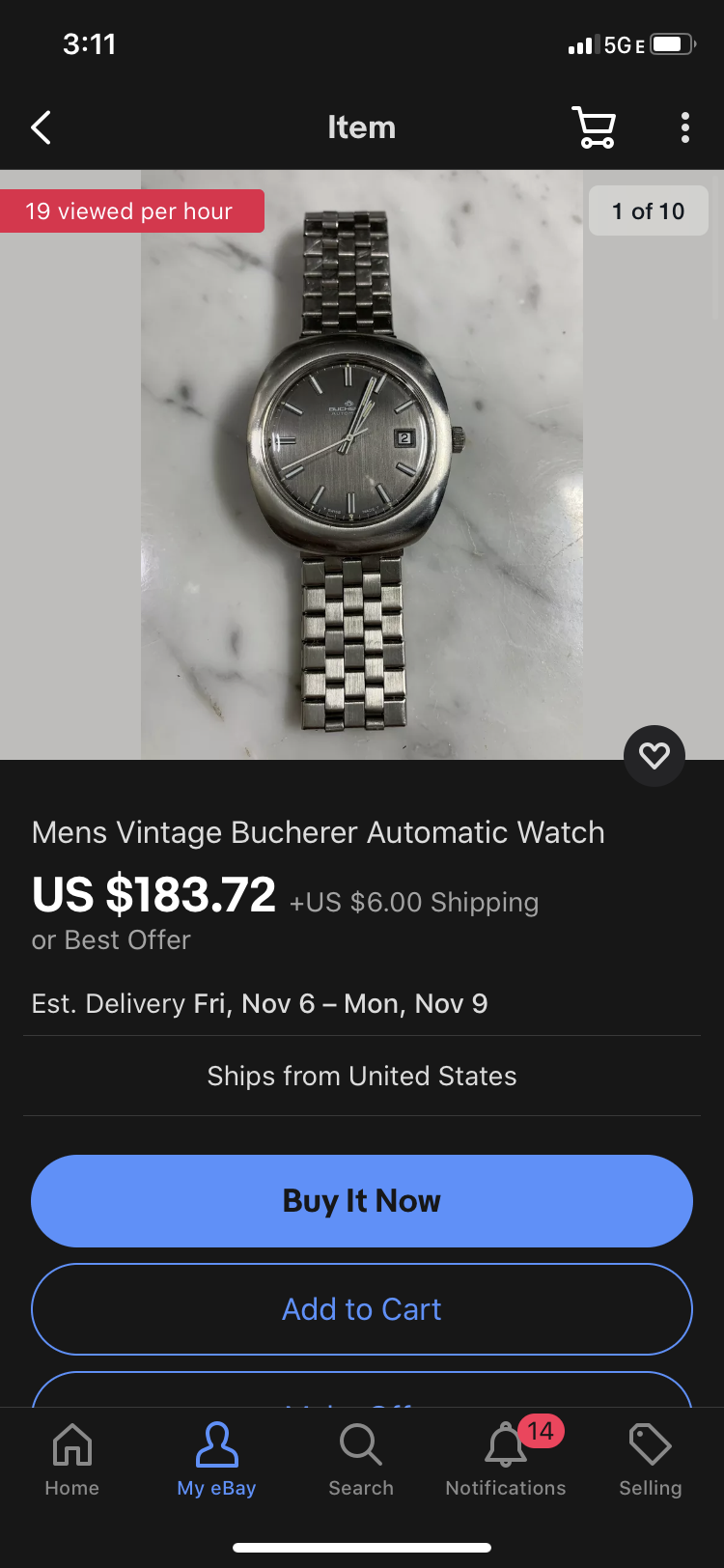Open the Bucherer watch photo gallery
724x1568 pixels.
[x=362, y=463]
